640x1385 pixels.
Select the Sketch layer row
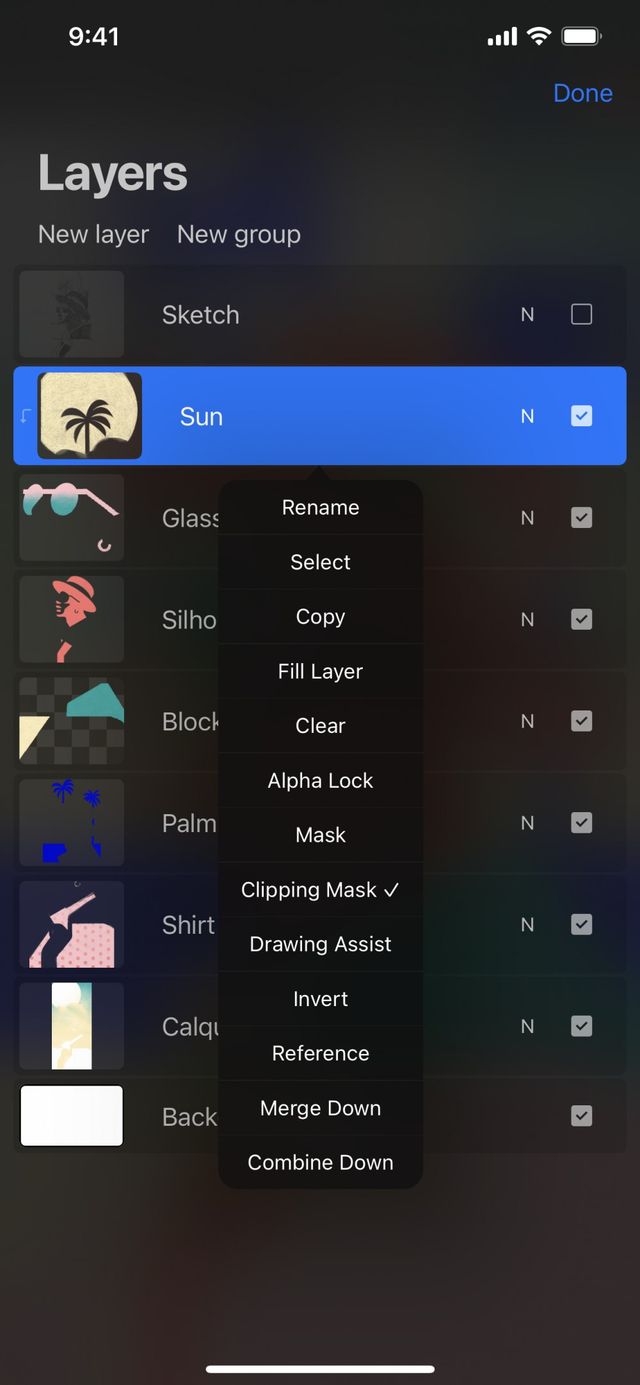tap(300, 315)
